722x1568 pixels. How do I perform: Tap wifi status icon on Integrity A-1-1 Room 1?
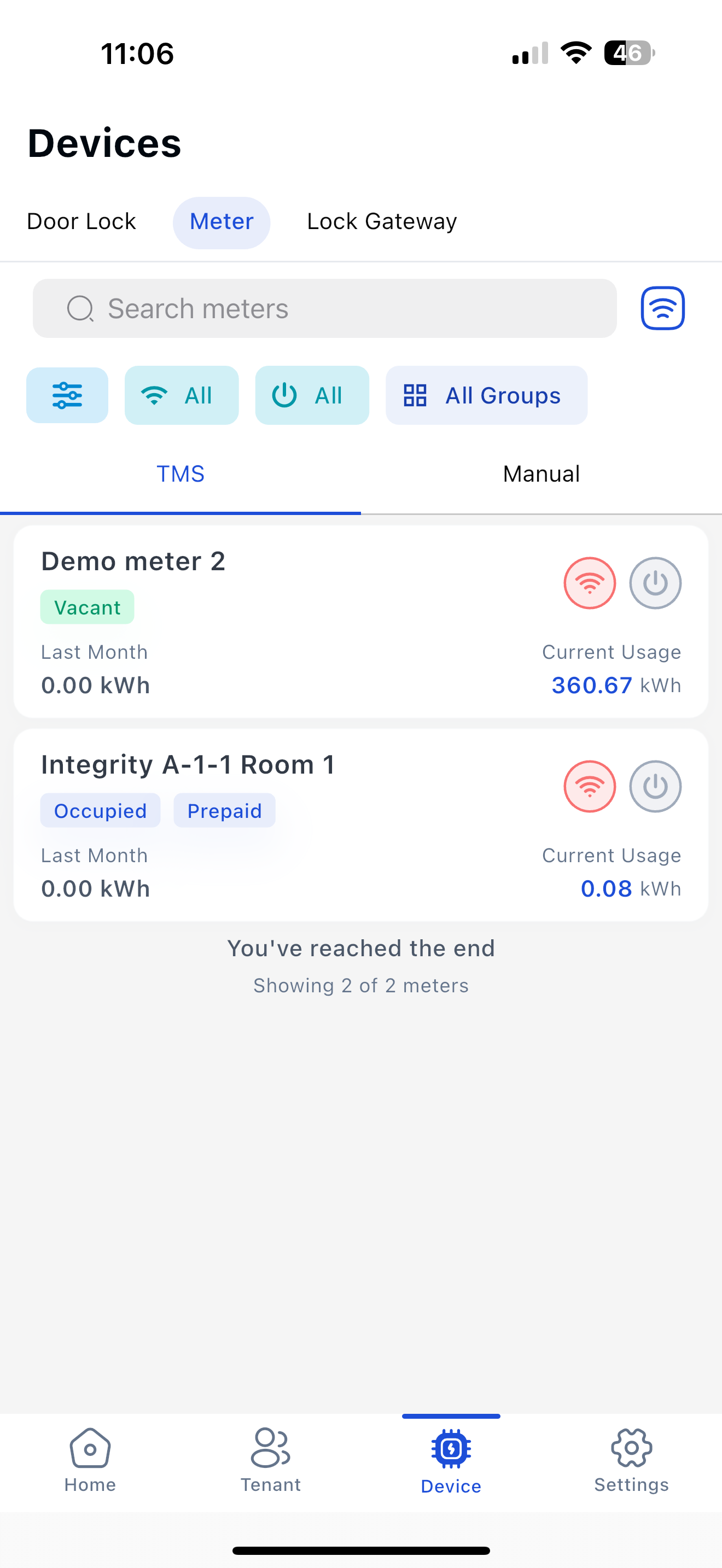coord(589,786)
